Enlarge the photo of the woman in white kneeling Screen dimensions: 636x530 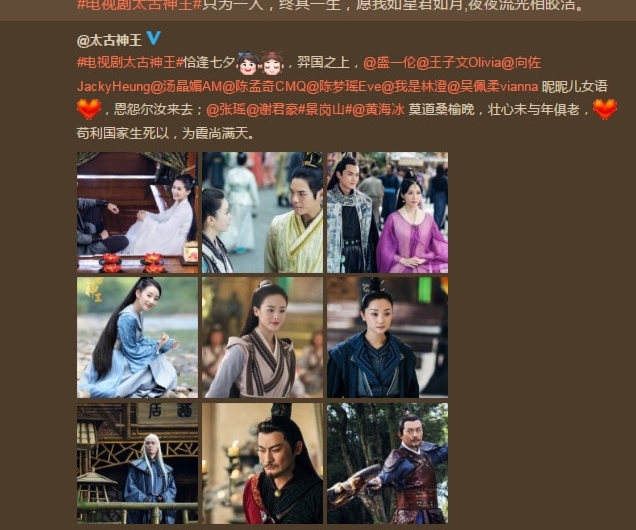(x=137, y=212)
